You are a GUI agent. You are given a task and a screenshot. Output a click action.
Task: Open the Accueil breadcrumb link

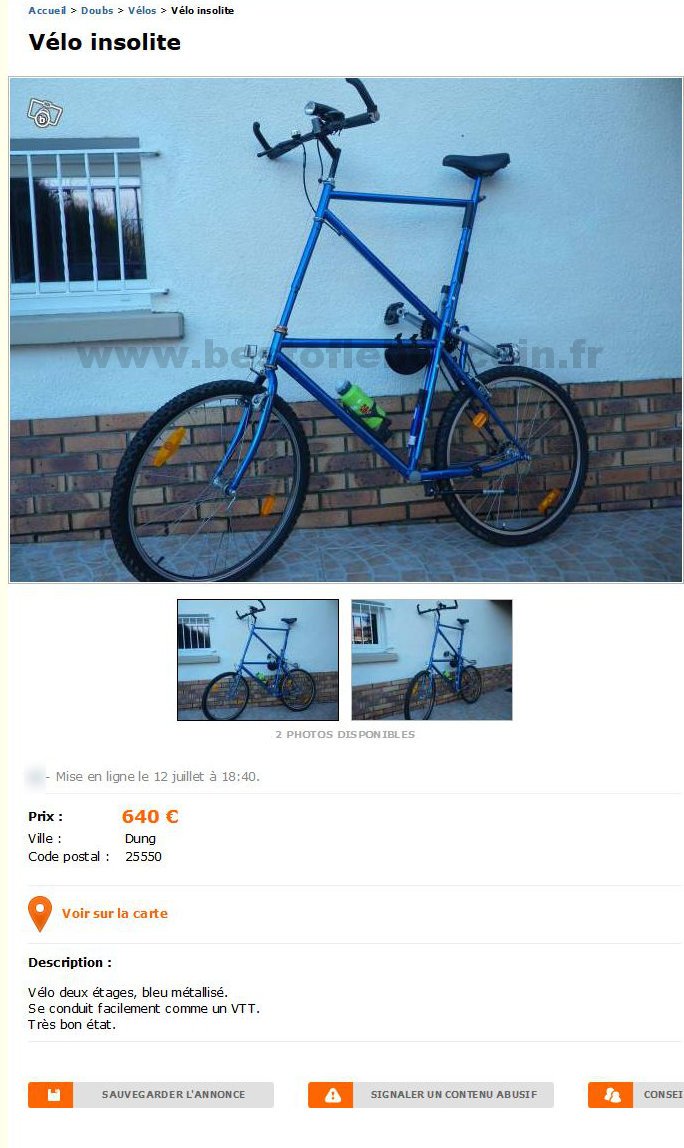(x=47, y=10)
